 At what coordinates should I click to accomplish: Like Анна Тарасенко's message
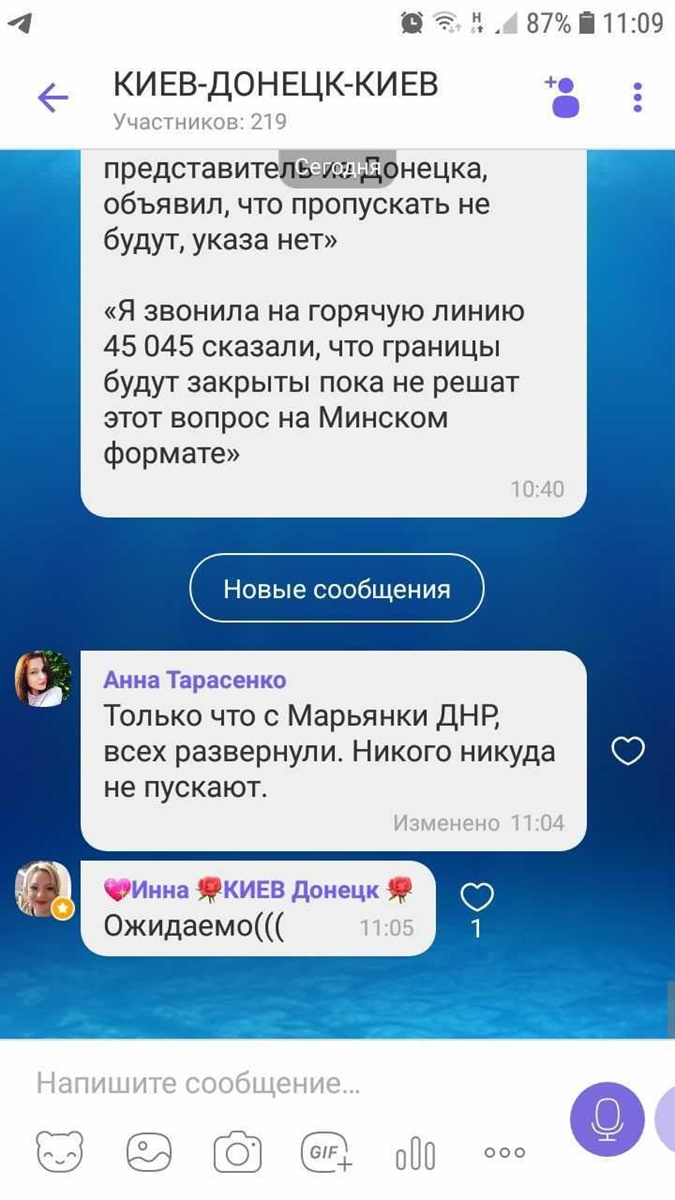628,750
